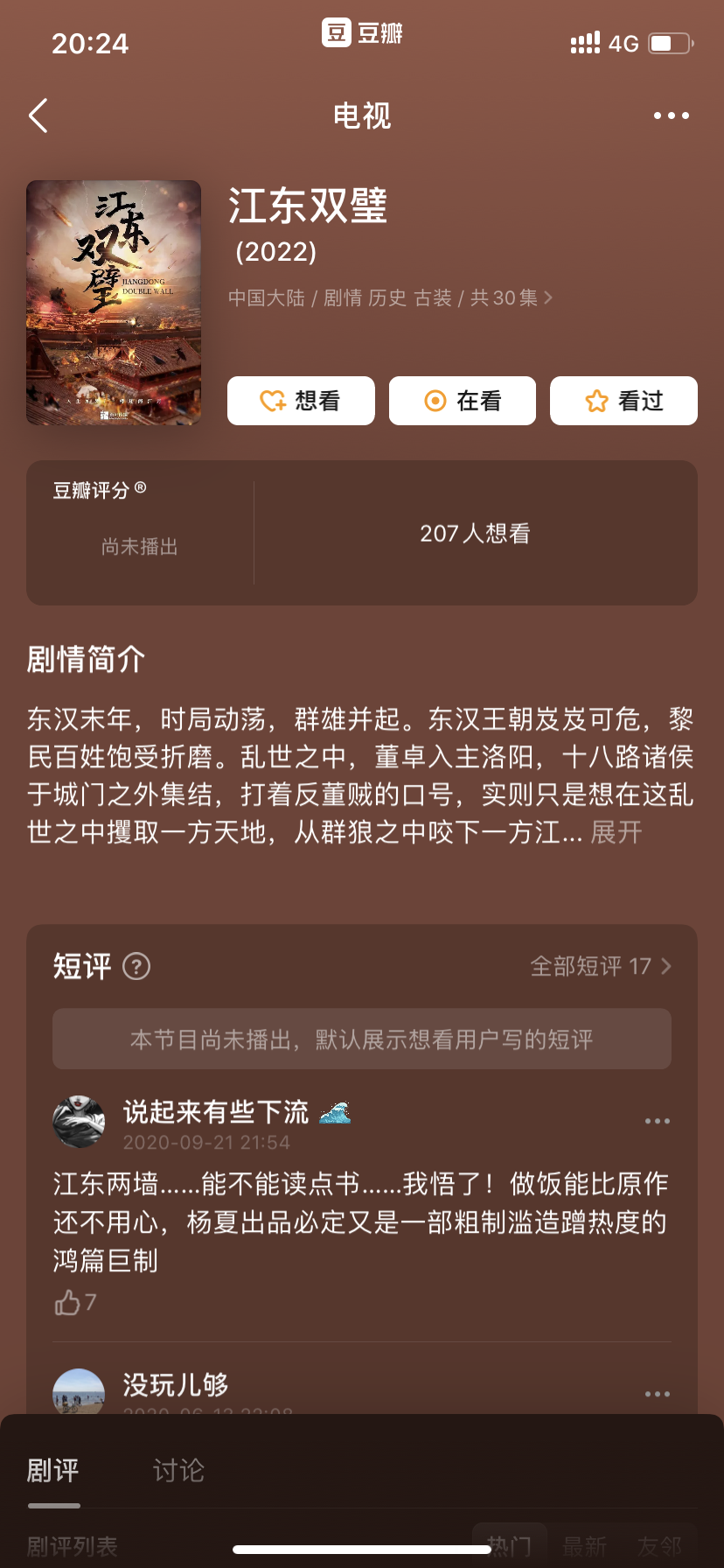Viewport: 724px width, 1568px height.
Task: Like the comment by 说起来有些下流
Action: [x=75, y=1303]
